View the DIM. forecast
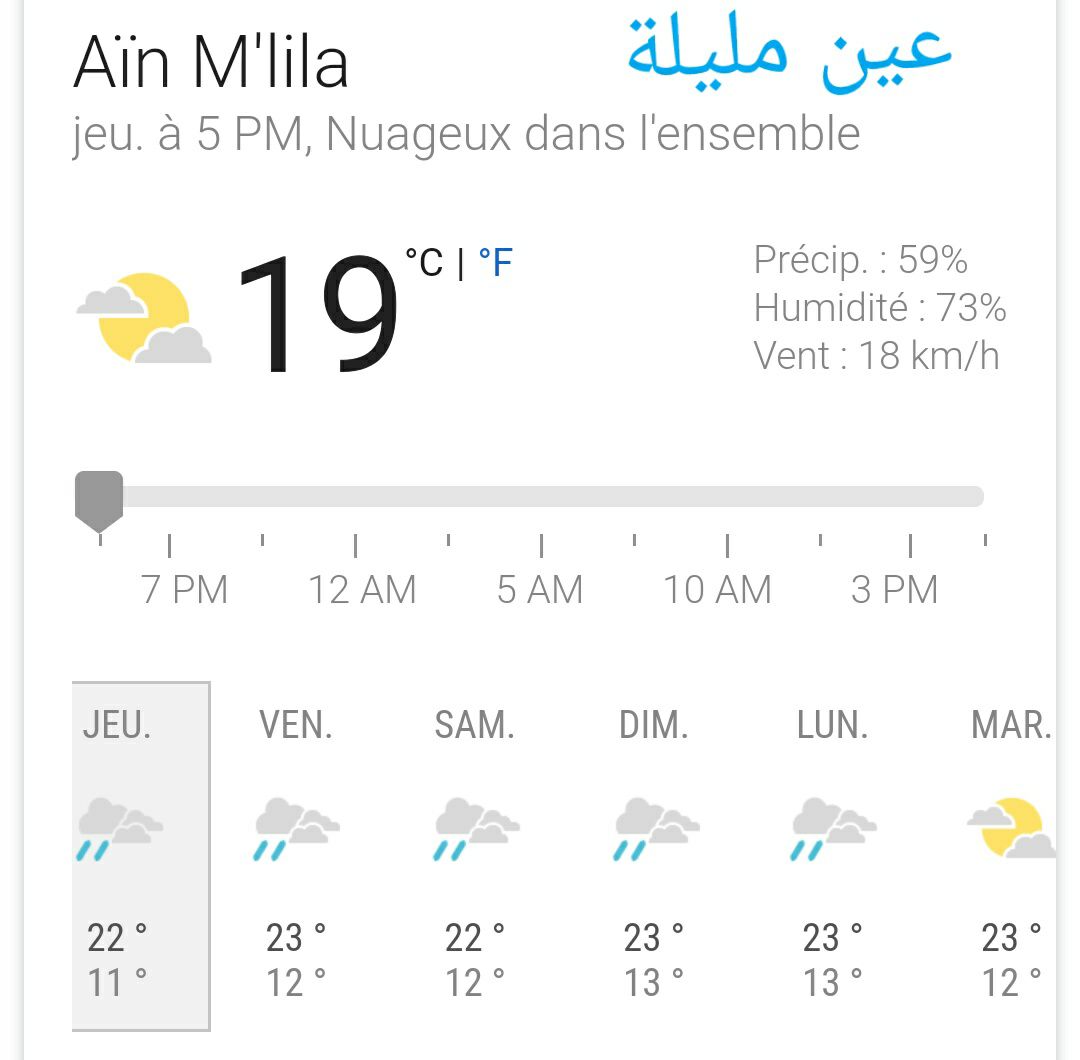Screen dimensions: 1080x1060 pyautogui.click(x=654, y=856)
